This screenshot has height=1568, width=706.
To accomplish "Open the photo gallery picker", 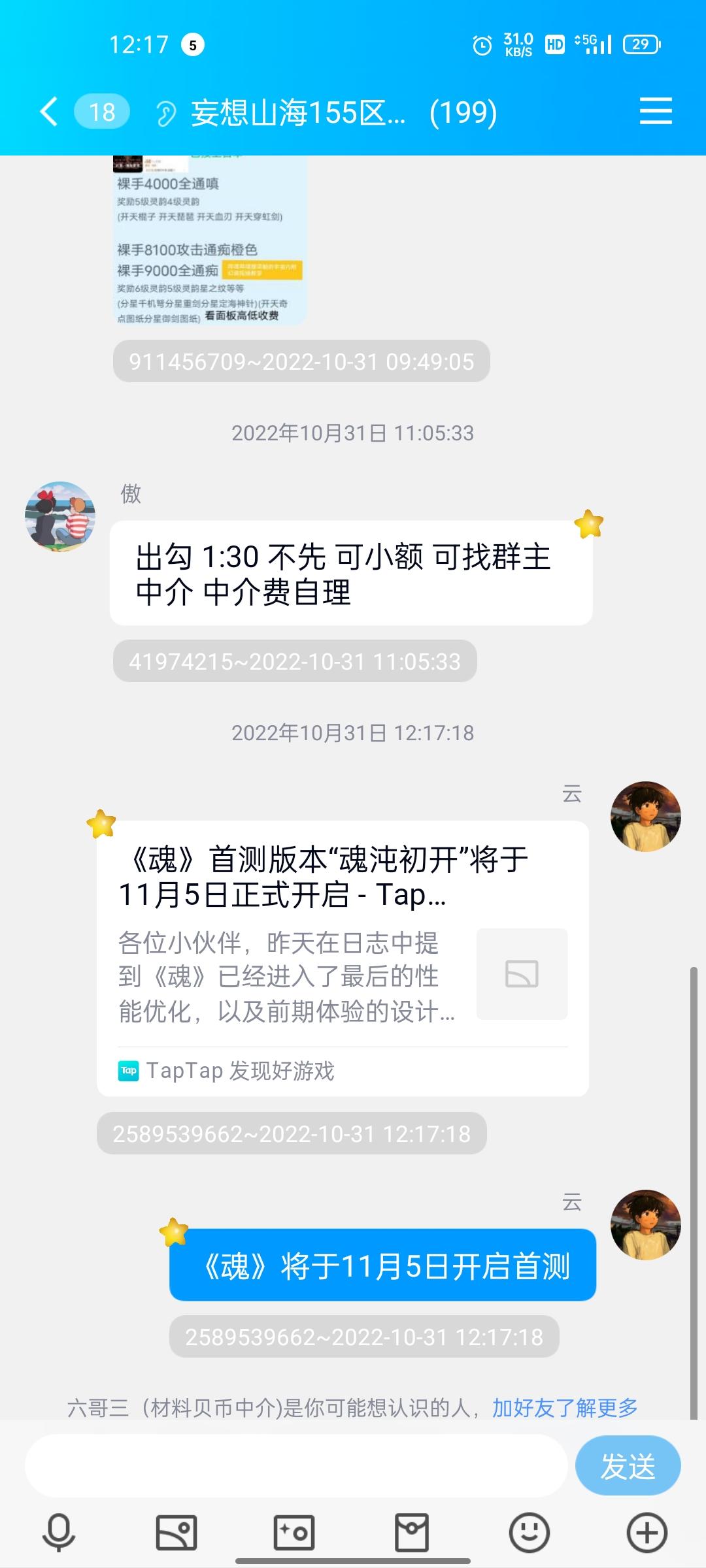I will point(176,1532).
